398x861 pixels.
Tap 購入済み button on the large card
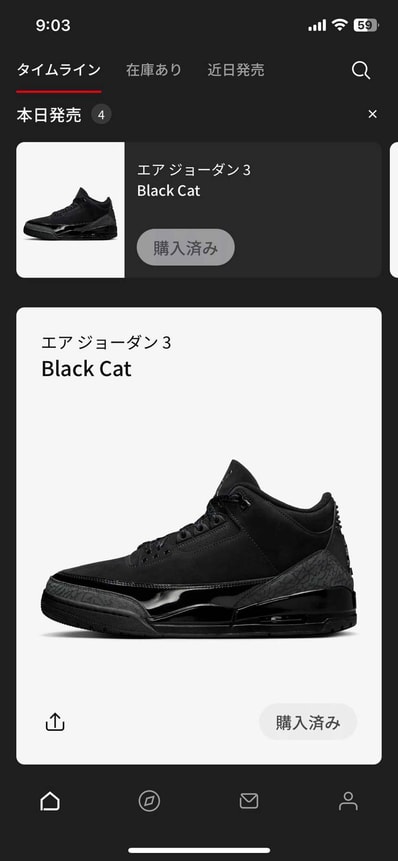pos(308,722)
